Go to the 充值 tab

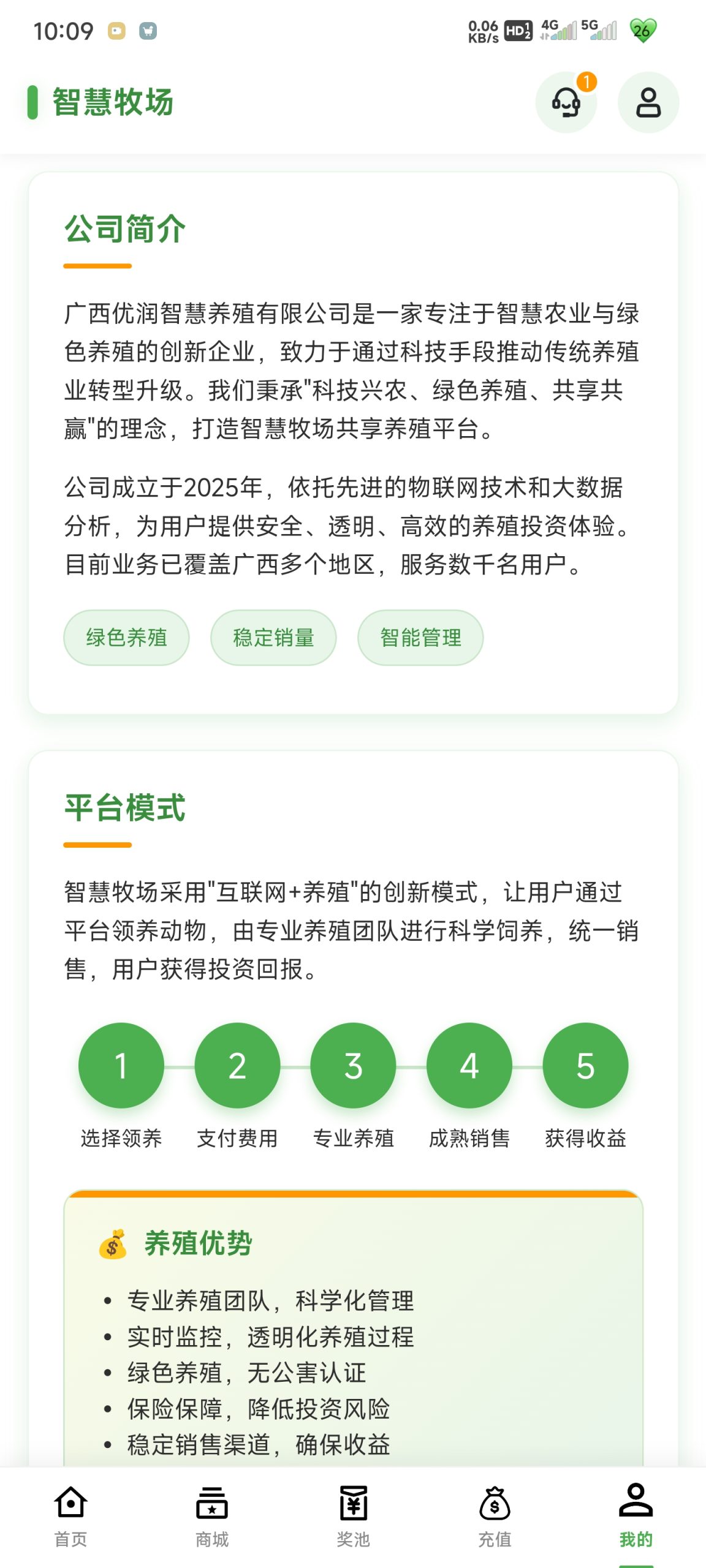tap(495, 1515)
